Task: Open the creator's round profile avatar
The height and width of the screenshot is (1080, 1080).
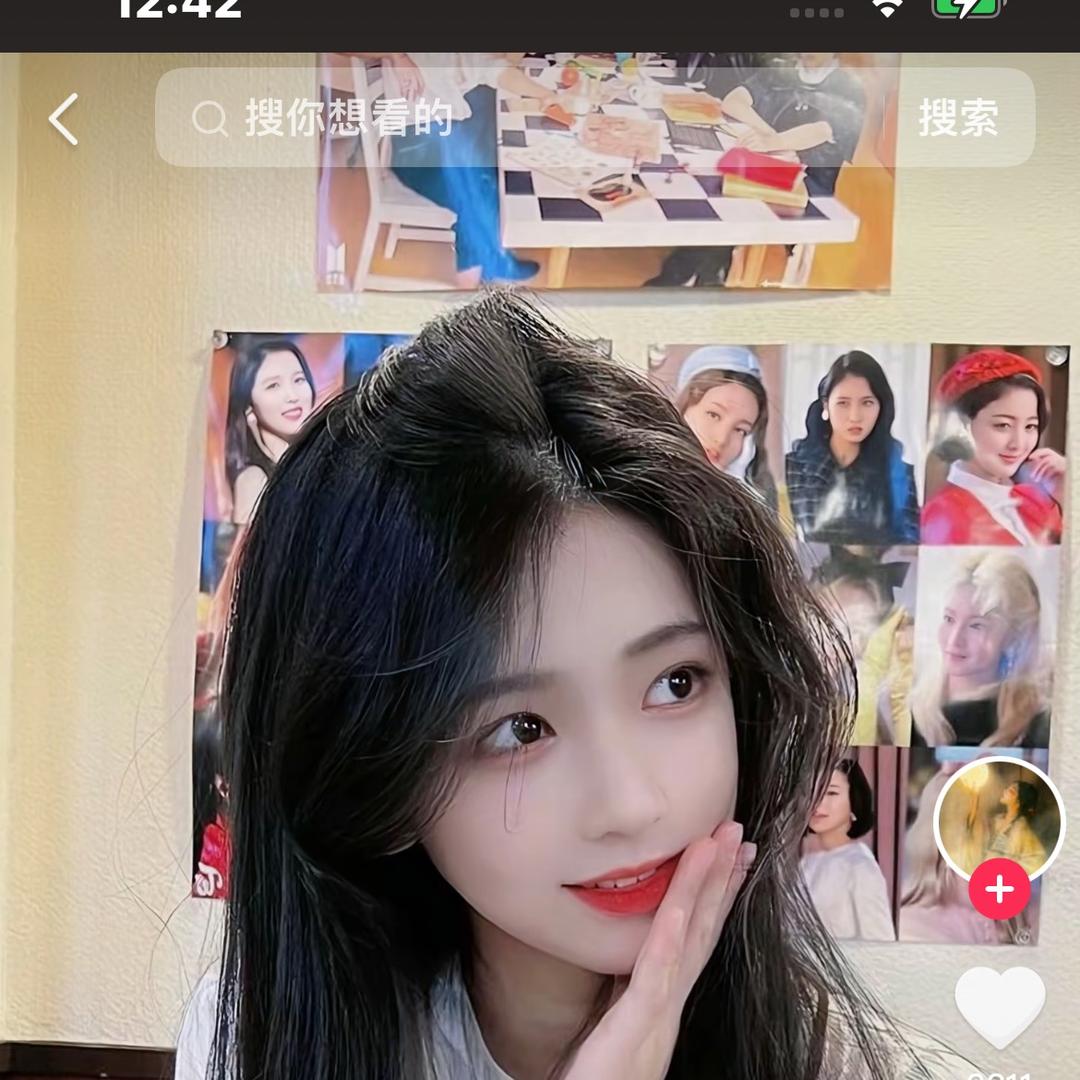Action: click(998, 820)
